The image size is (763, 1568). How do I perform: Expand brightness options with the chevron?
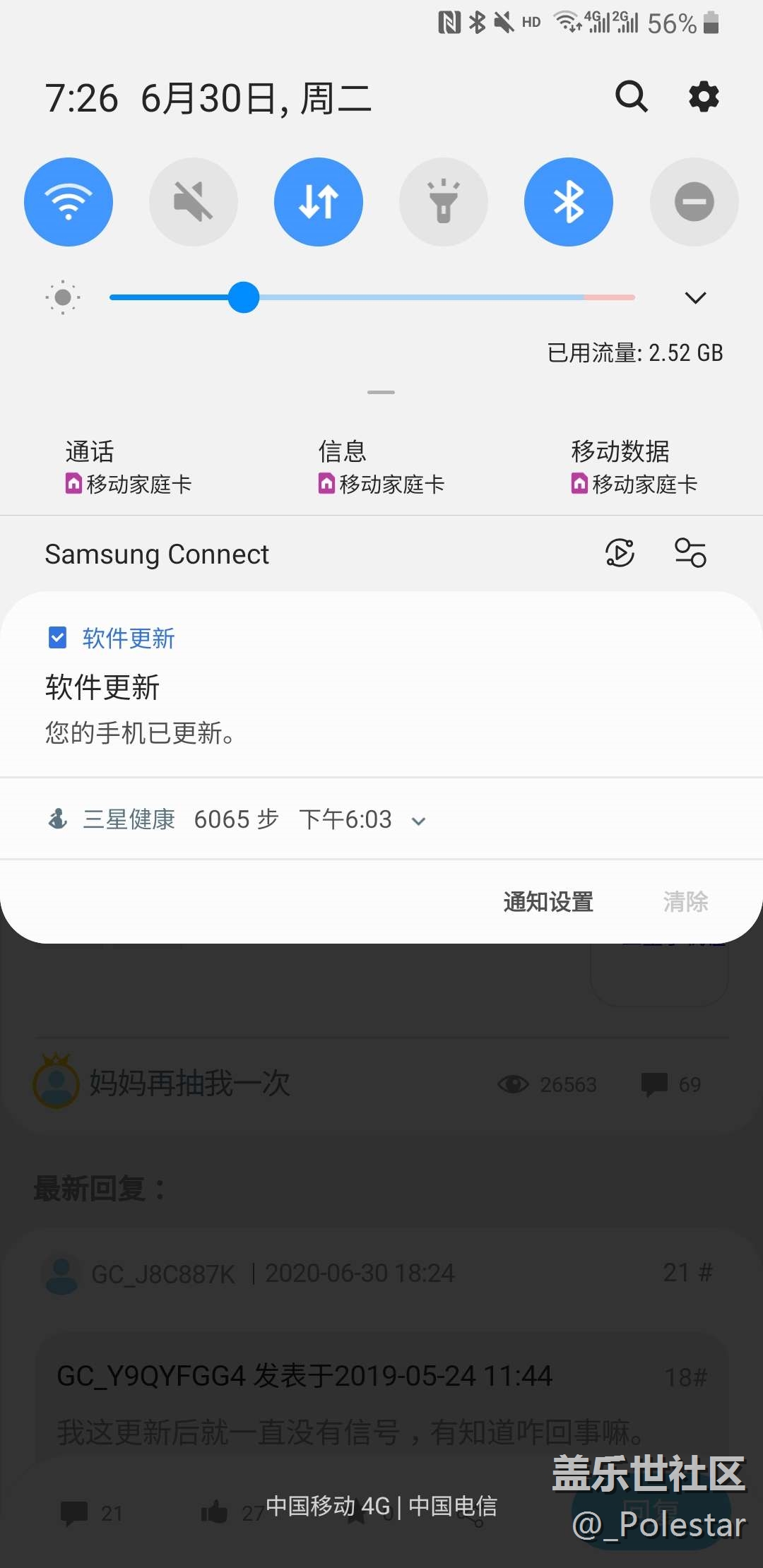point(695,297)
